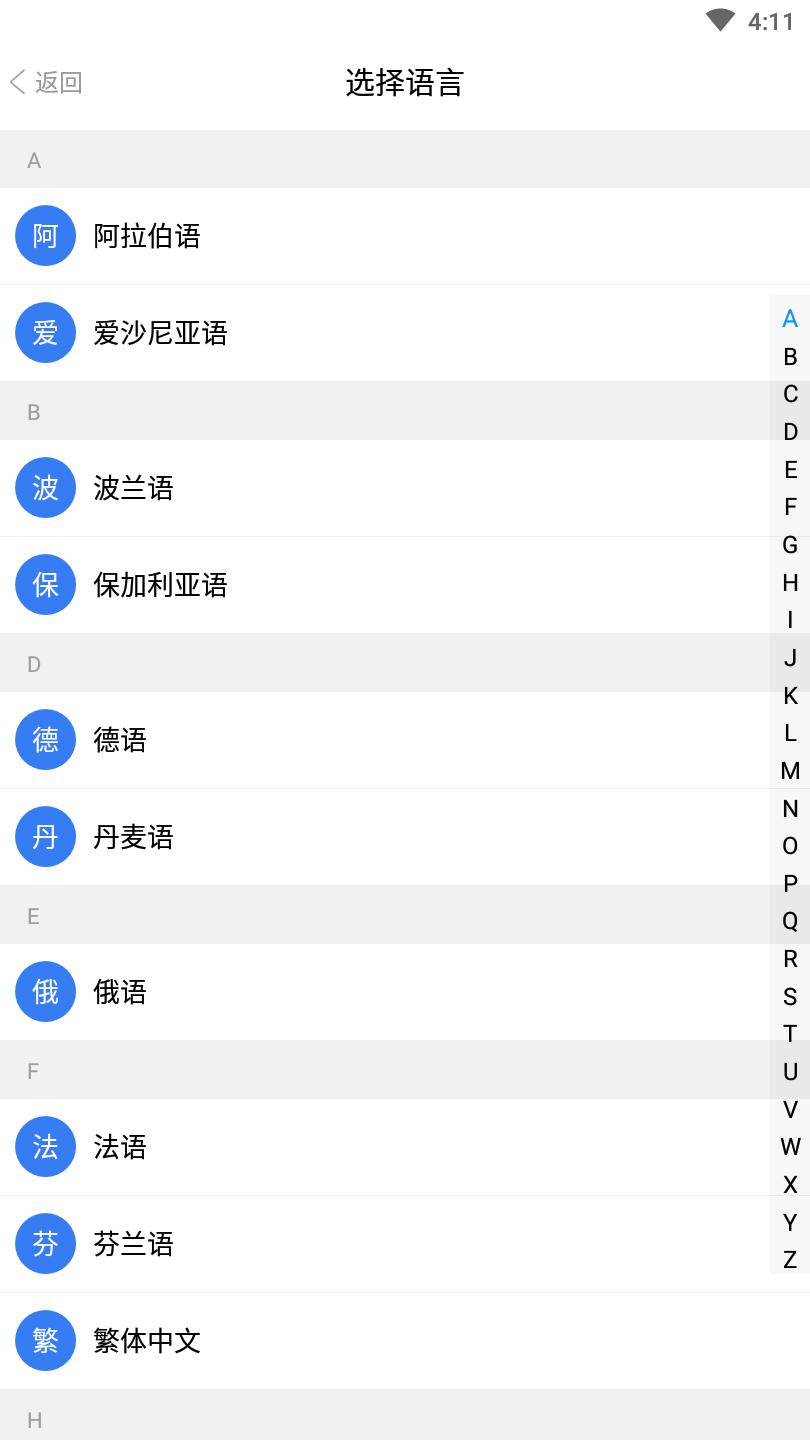Tap the 法 circle icon for French
The height and width of the screenshot is (1440, 810).
[45, 1147]
